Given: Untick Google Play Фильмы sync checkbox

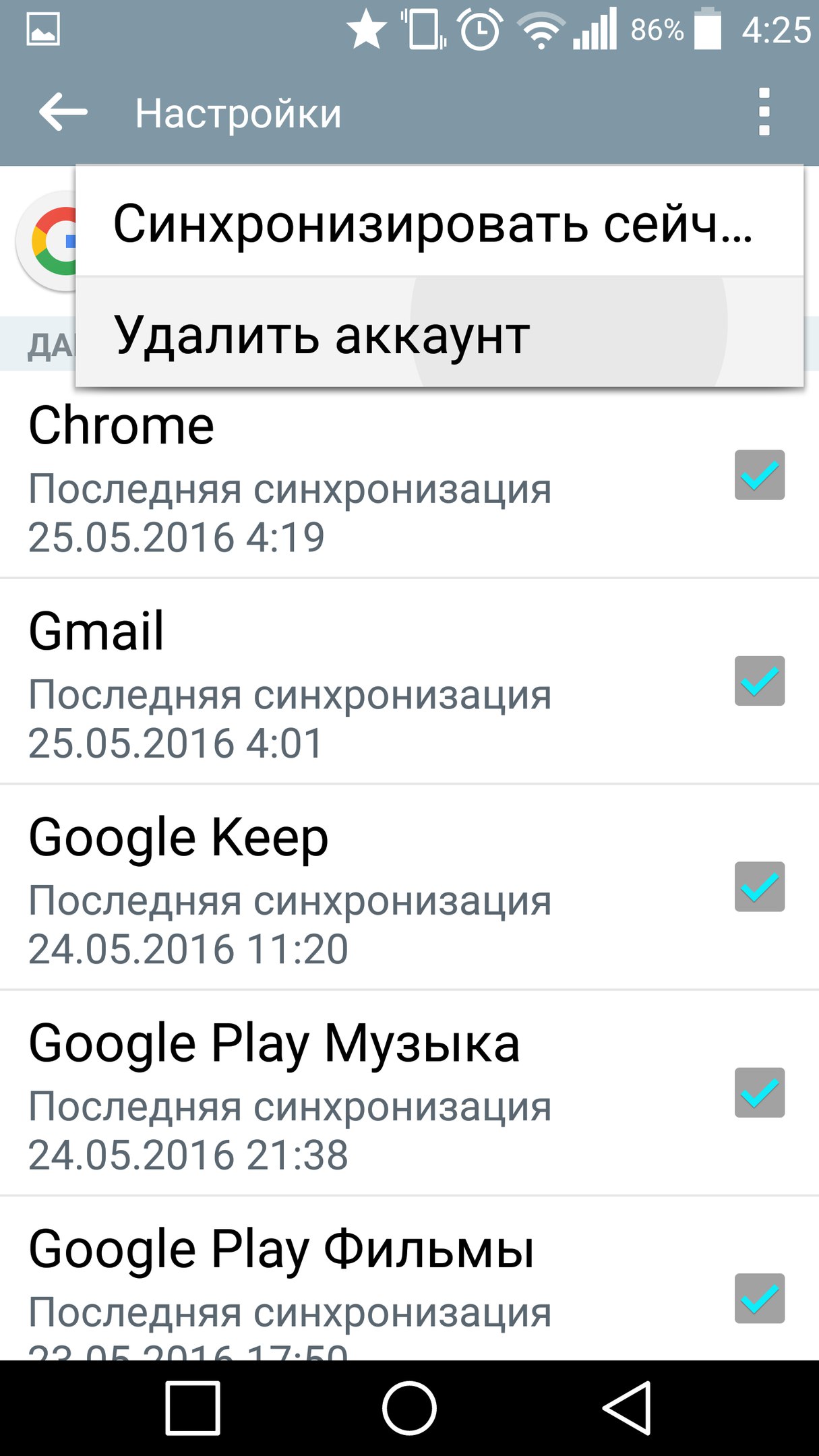Looking at the screenshot, I should point(759,1298).
